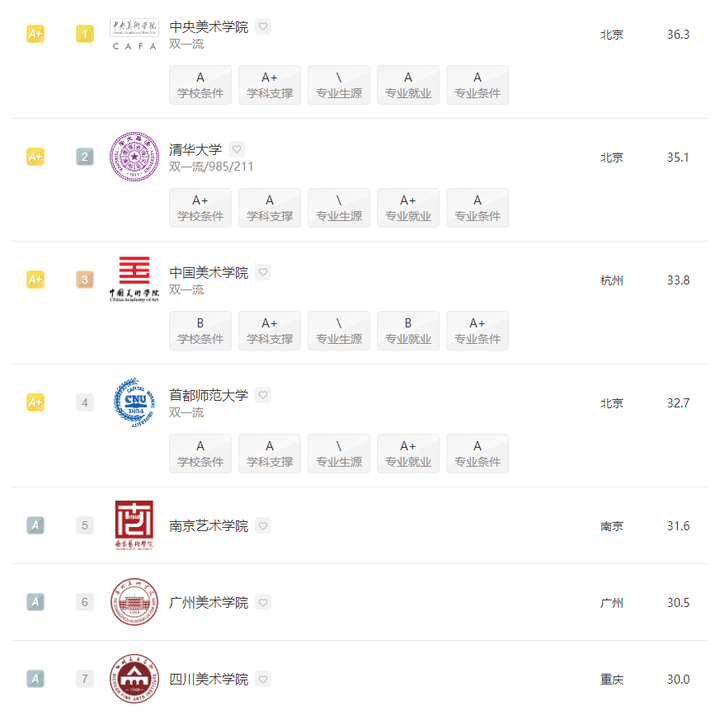
Task: View details for 南京艺术学院
Action: [x=208, y=525]
